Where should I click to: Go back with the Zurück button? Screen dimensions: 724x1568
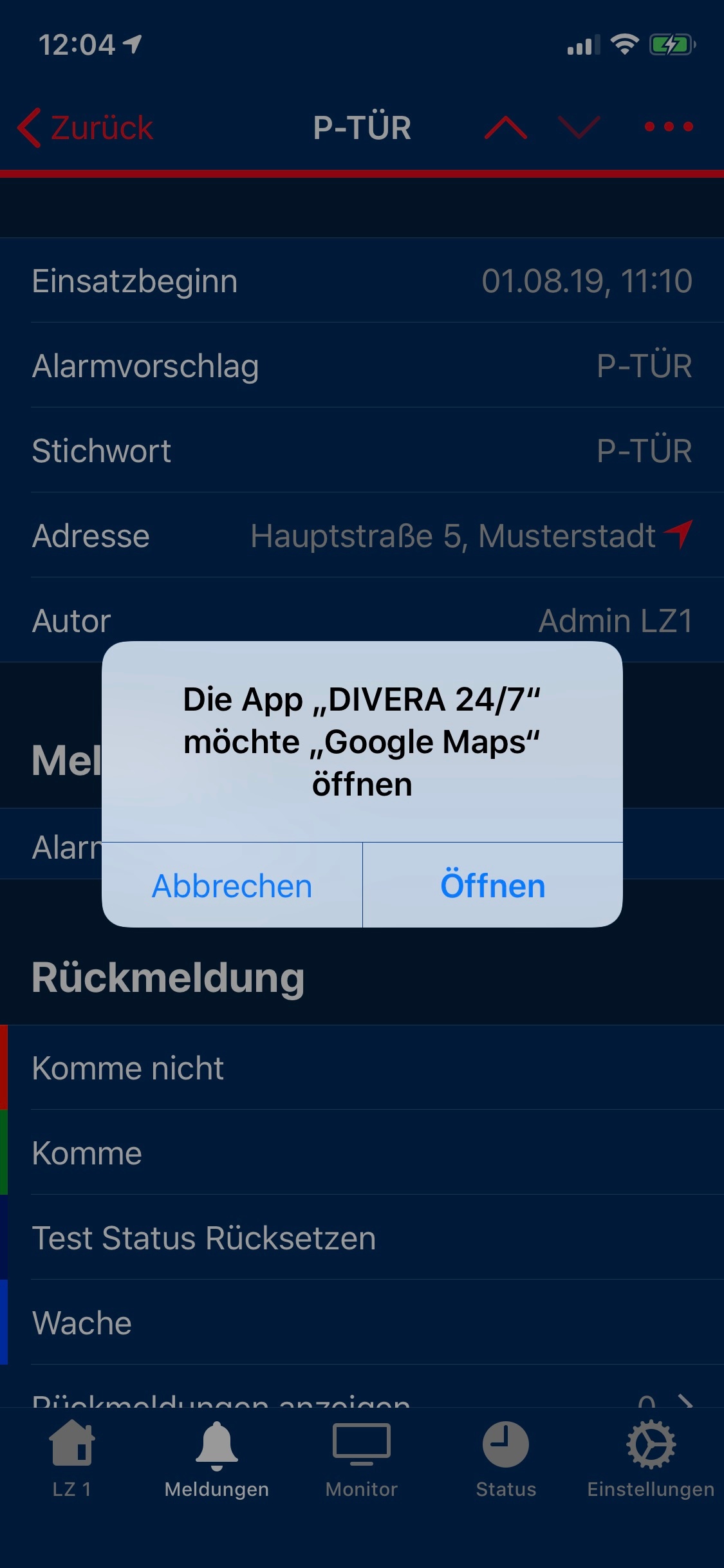coord(85,127)
